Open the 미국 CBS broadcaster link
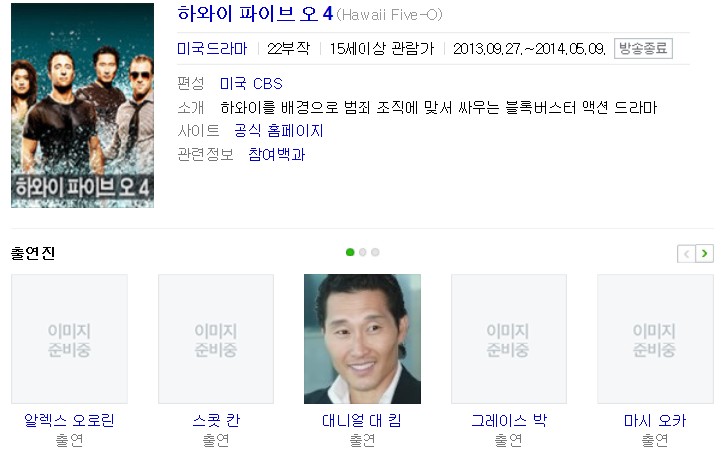The width and height of the screenshot is (728, 459). tap(251, 84)
